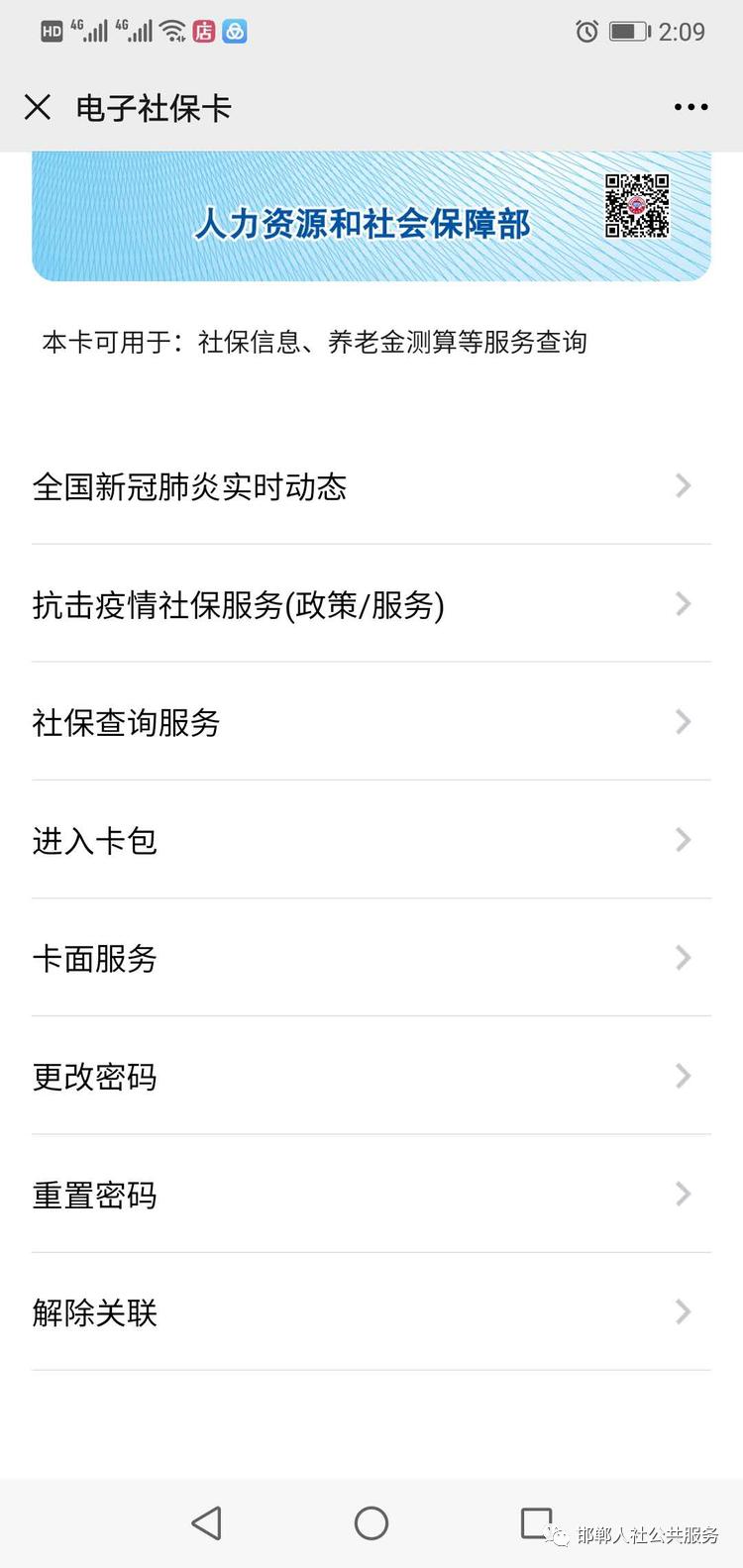Image resolution: width=743 pixels, height=1568 pixels.
Task: Close the 电子社保卡 page
Action: (38, 107)
